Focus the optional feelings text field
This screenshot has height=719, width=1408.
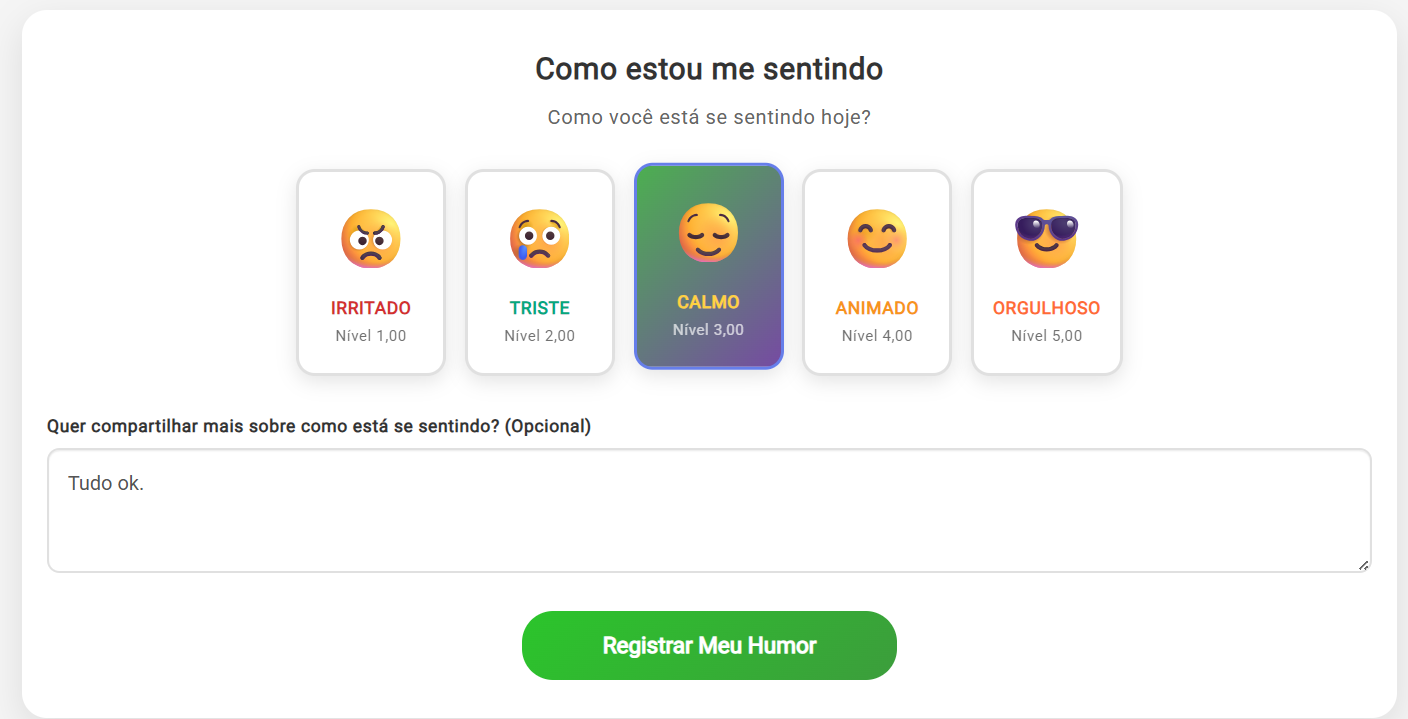708,510
